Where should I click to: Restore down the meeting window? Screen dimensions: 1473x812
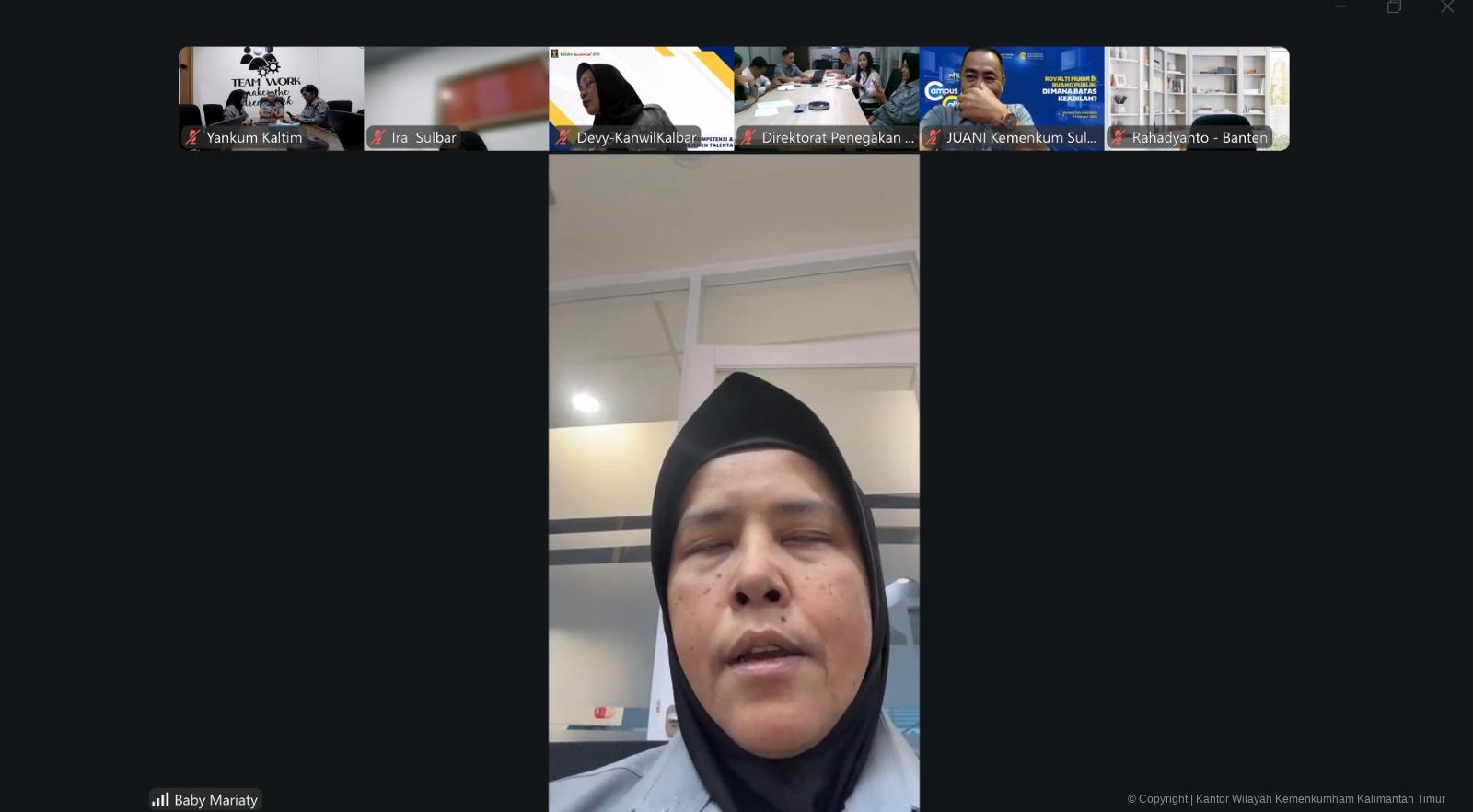tap(1394, 7)
